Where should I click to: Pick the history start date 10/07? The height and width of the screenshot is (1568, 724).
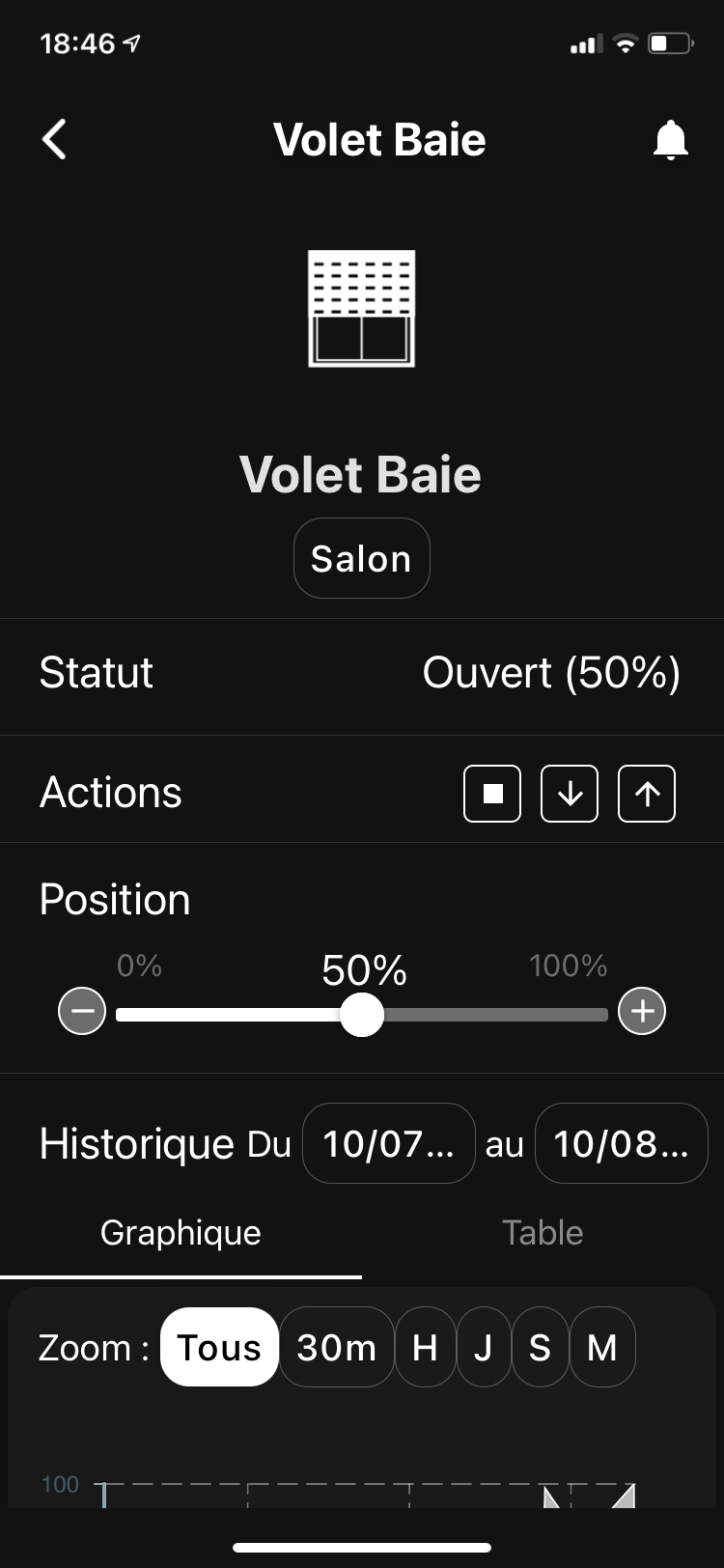388,1144
